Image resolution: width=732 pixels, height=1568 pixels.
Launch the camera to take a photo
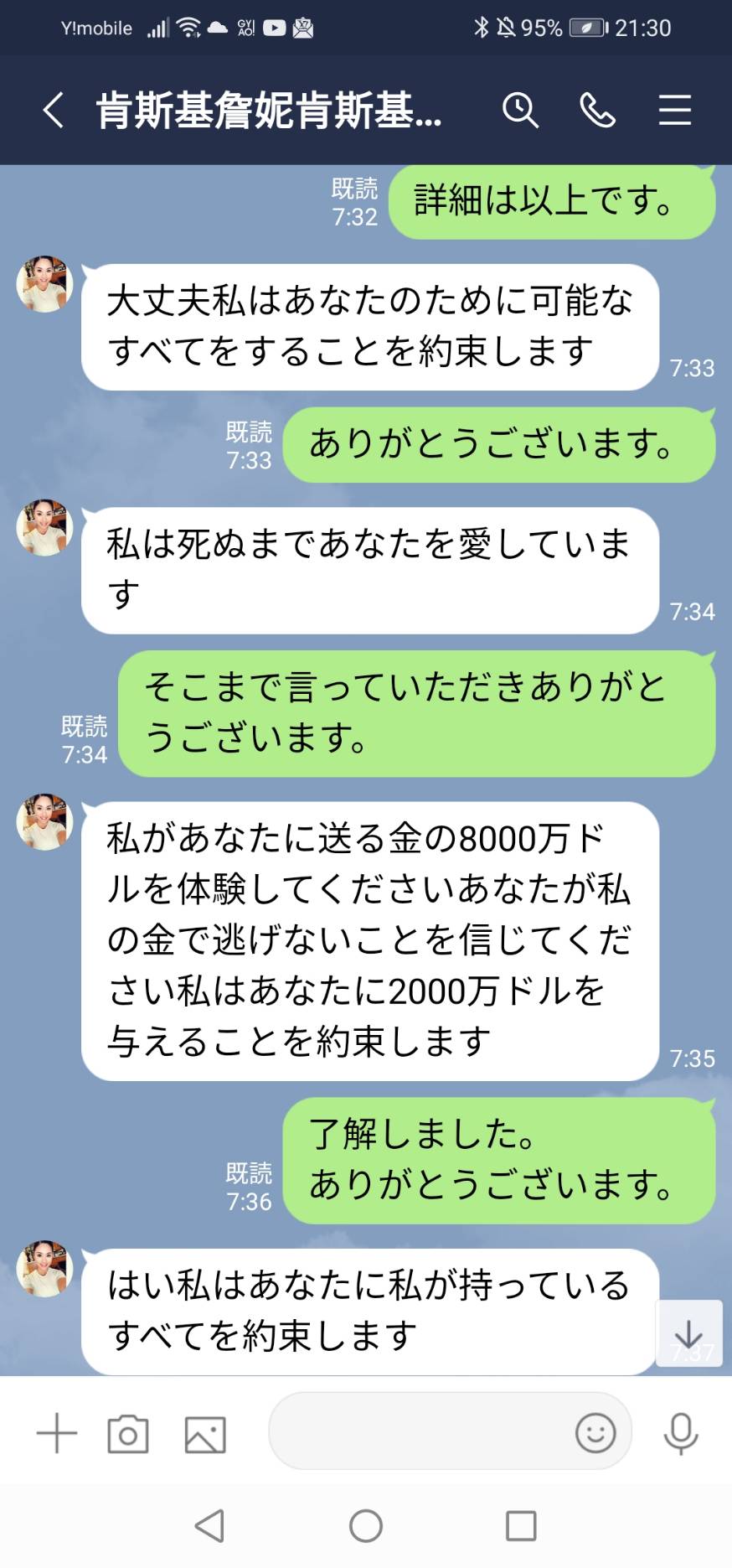(x=128, y=1434)
